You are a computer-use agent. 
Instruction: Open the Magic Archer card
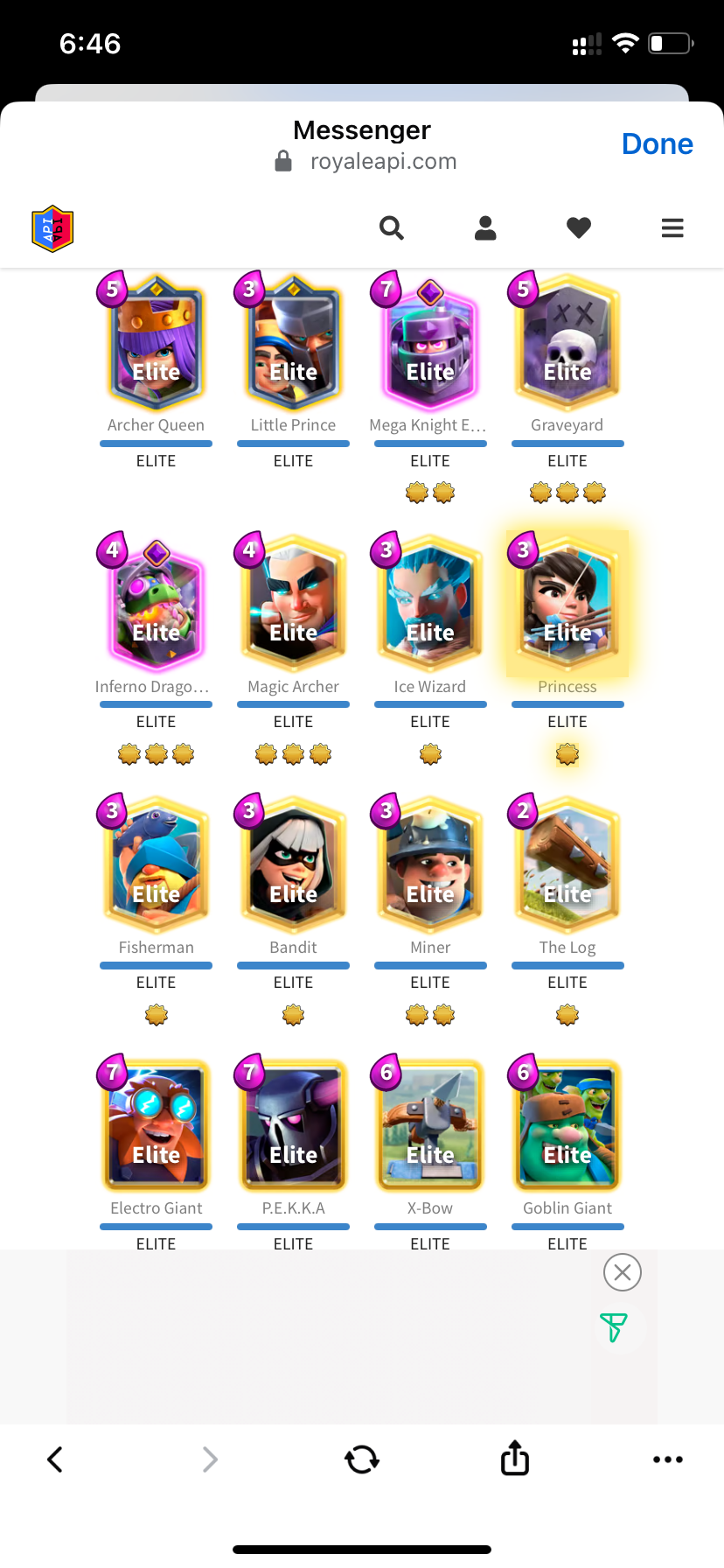294,605
